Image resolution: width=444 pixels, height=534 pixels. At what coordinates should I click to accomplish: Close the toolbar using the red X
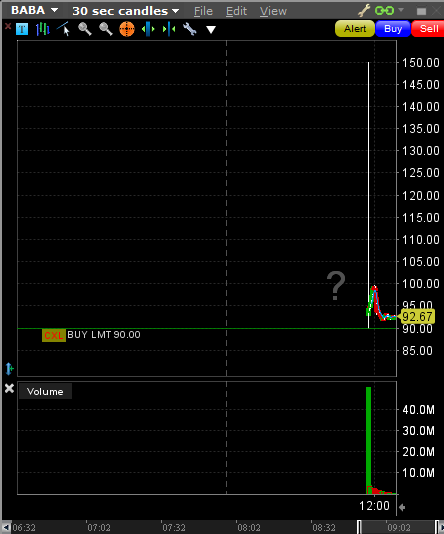(8, 26)
